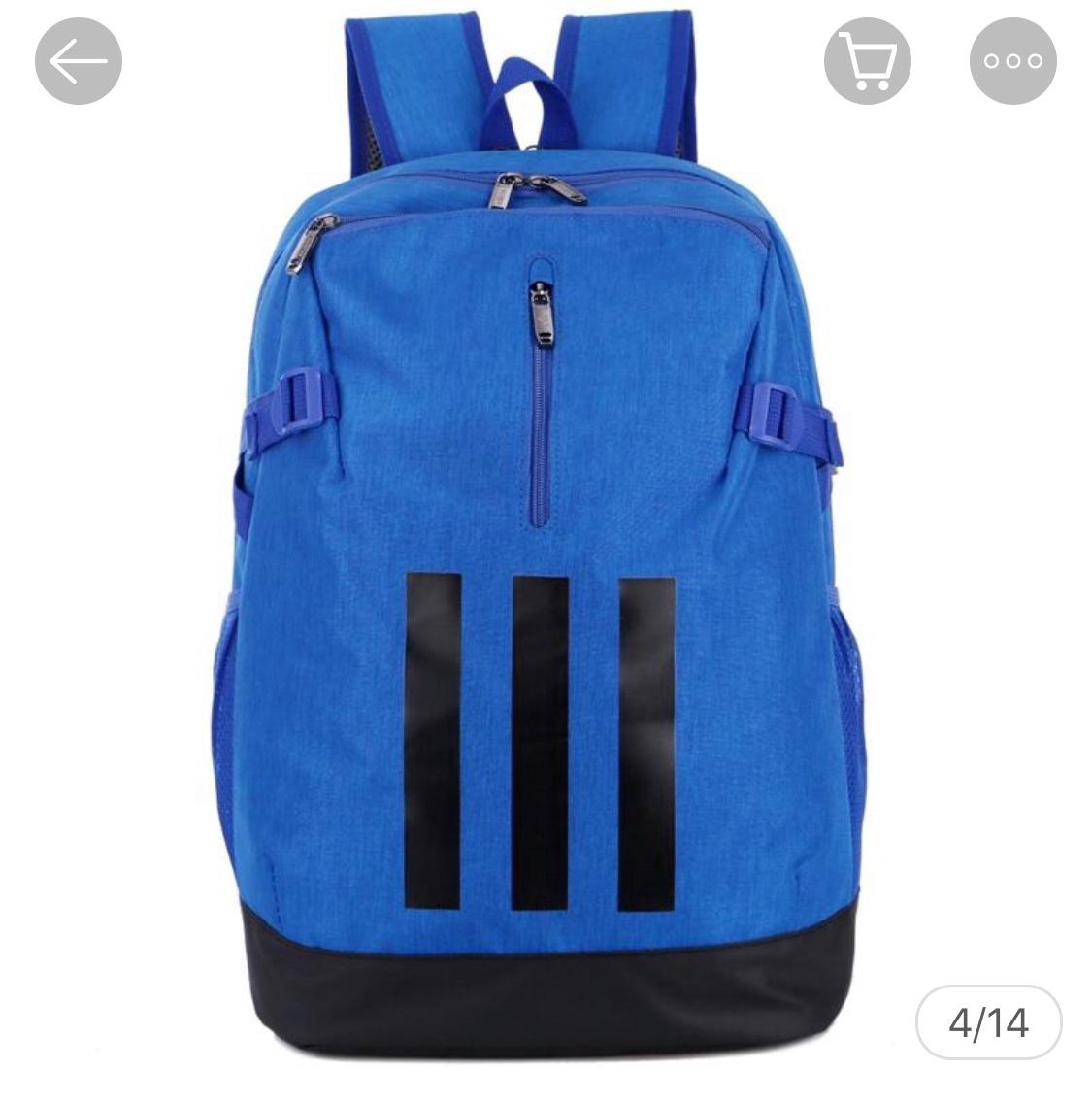This screenshot has height=1104, width=1092.
Task: Open the blue backpack product image
Action: [x=544, y=583]
